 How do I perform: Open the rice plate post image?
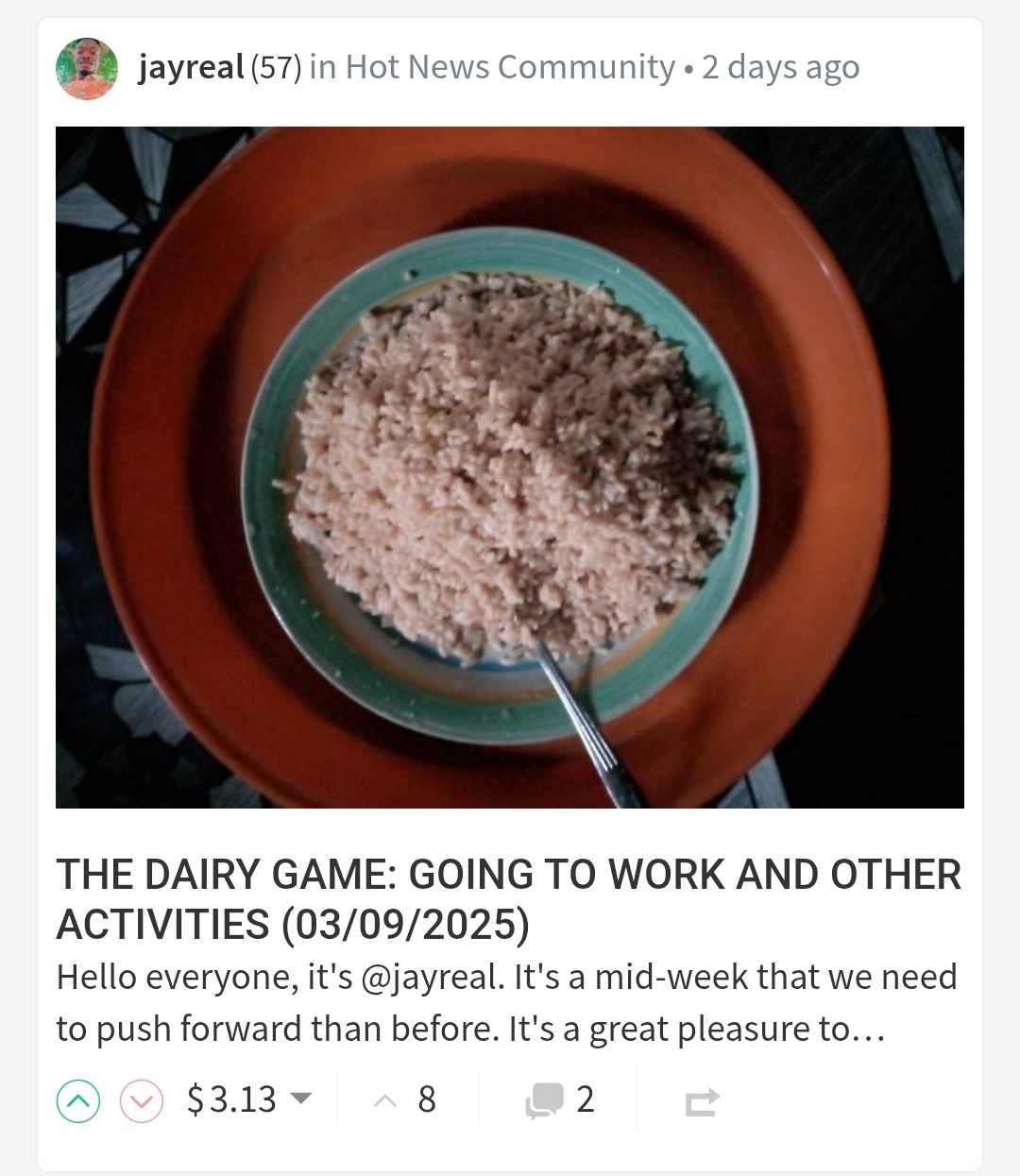point(510,468)
